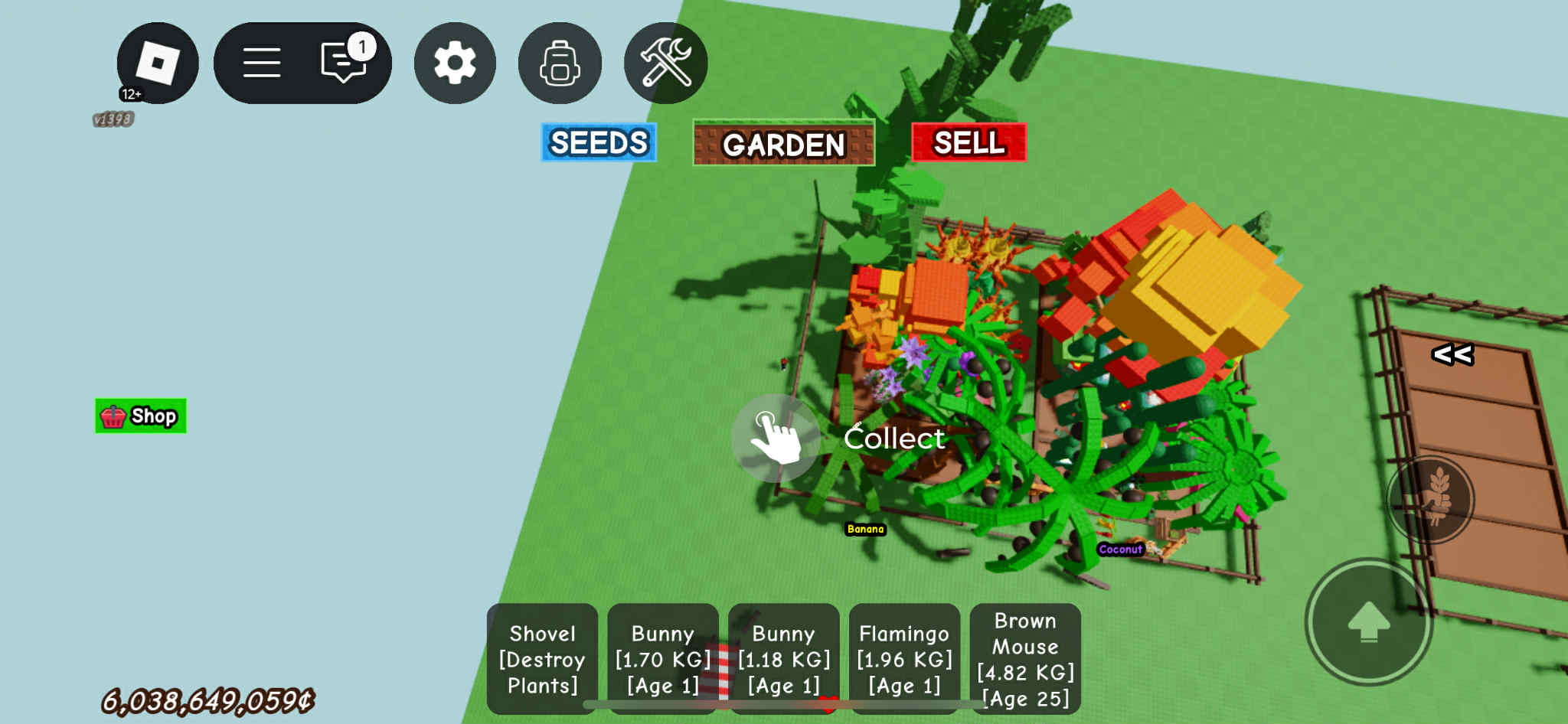Open the hammer and wrench tools

(x=665, y=63)
